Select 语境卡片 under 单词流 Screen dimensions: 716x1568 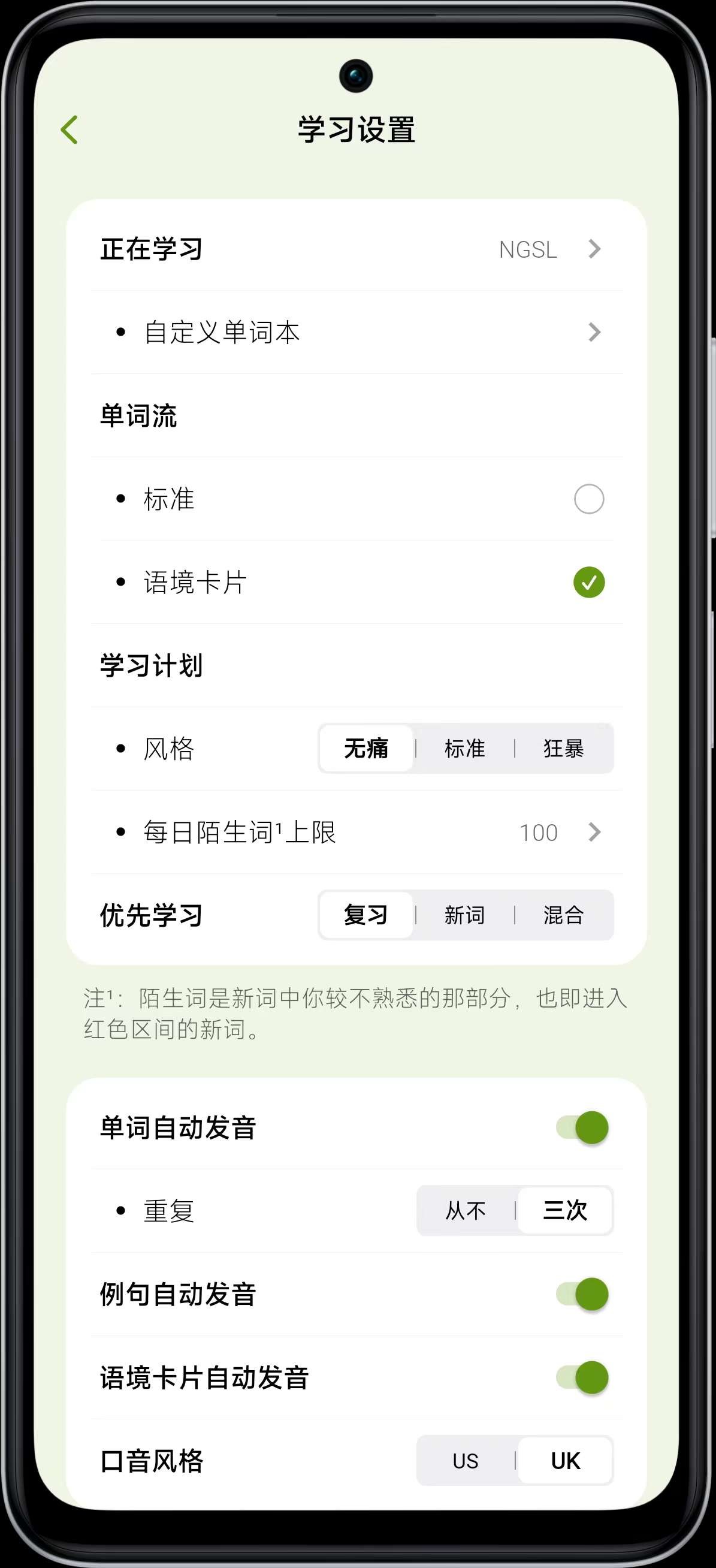point(588,583)
